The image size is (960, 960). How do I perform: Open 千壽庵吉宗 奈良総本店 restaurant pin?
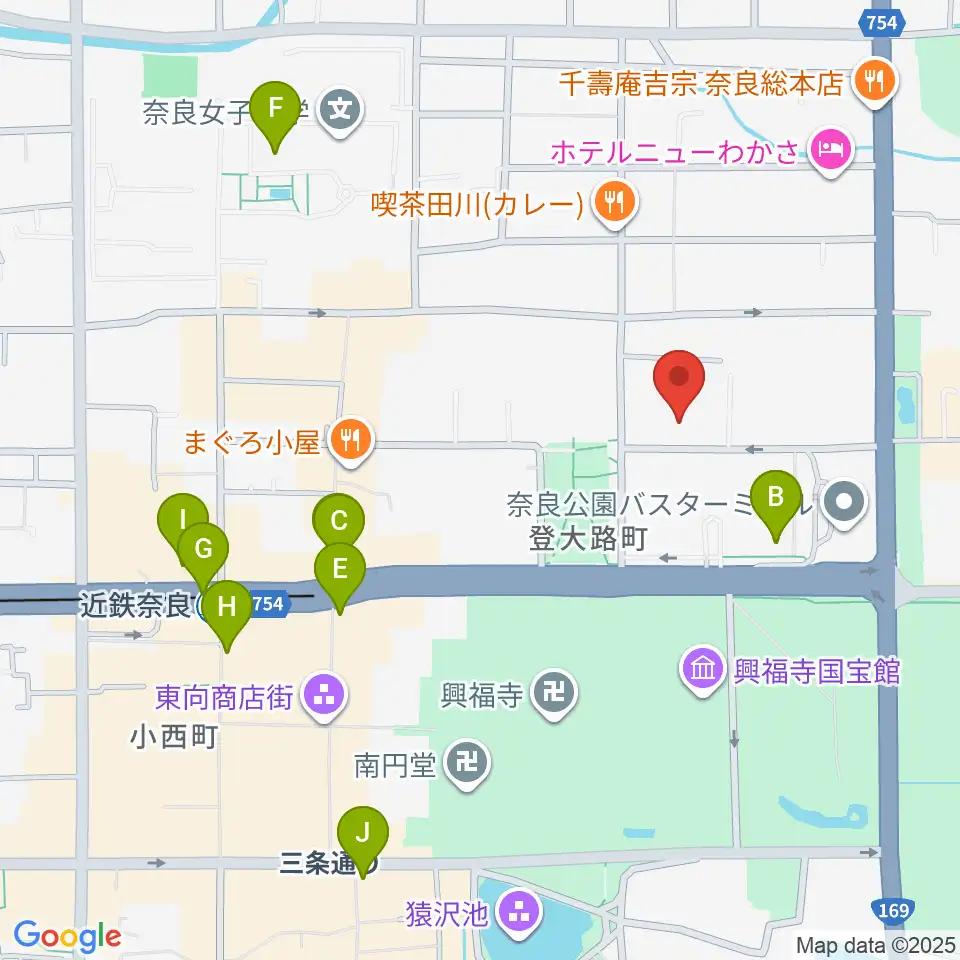(876, 81)
